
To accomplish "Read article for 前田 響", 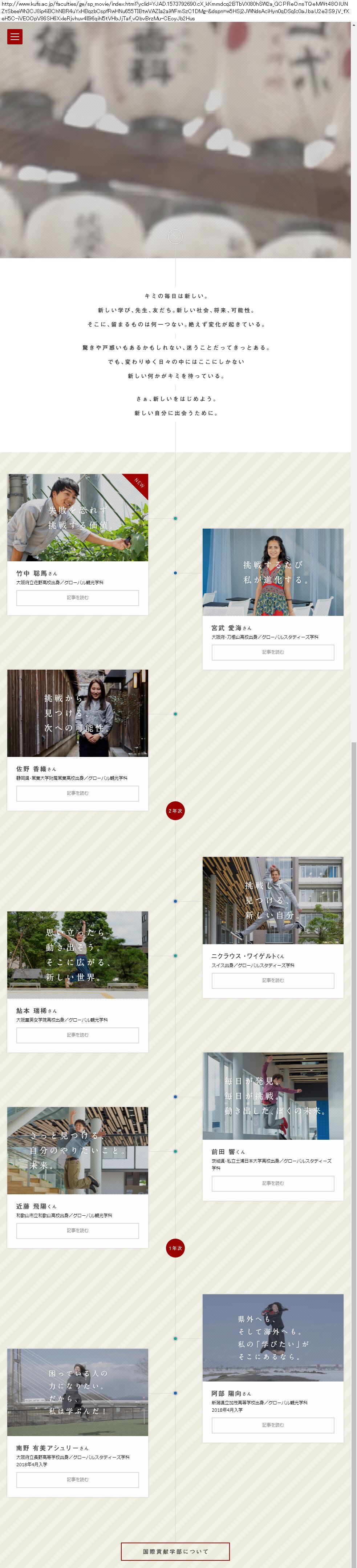I will point(272,1183).
